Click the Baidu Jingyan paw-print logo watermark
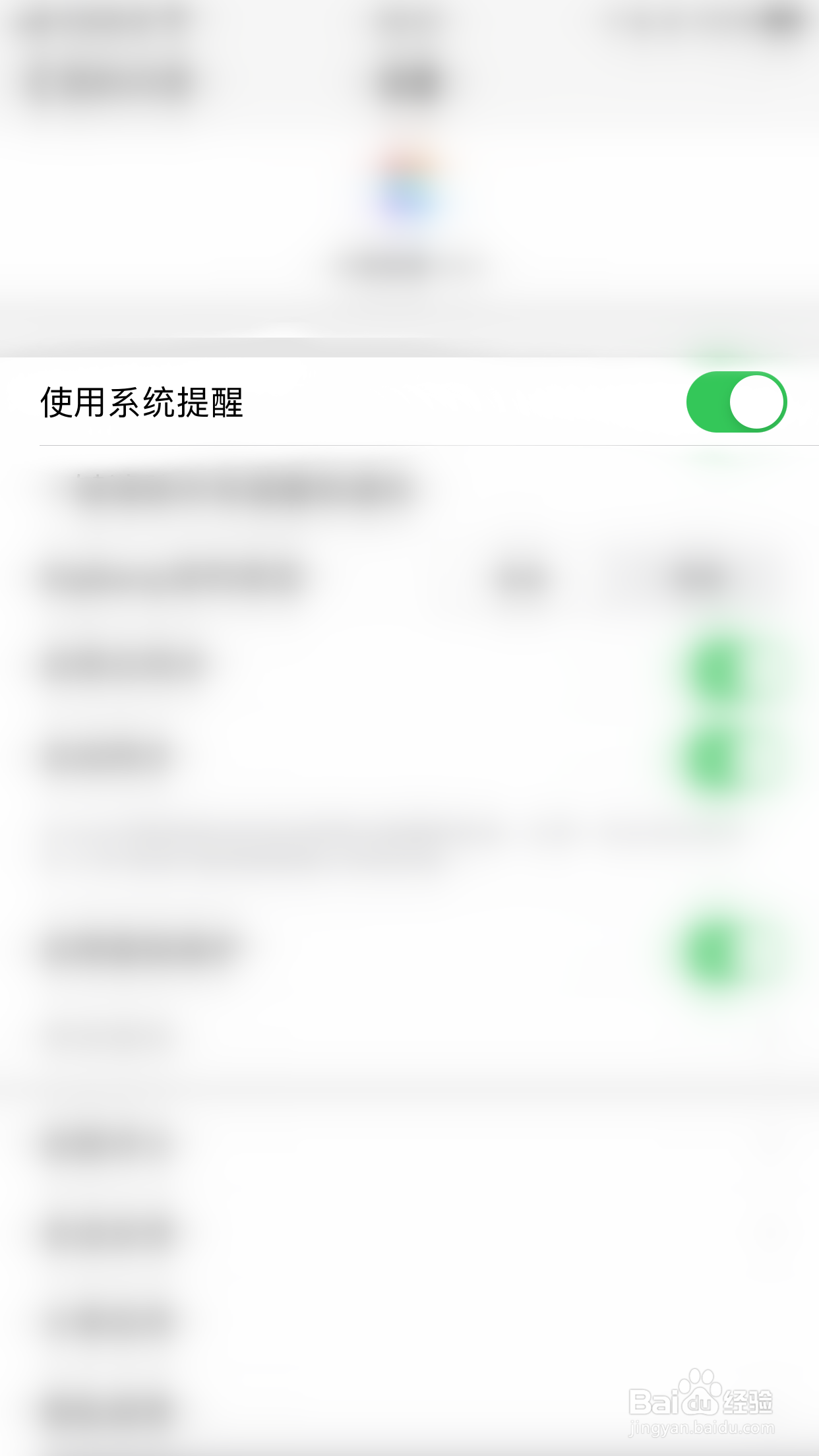Viewport: 819px width, 1456px height. click(699, 1381)
